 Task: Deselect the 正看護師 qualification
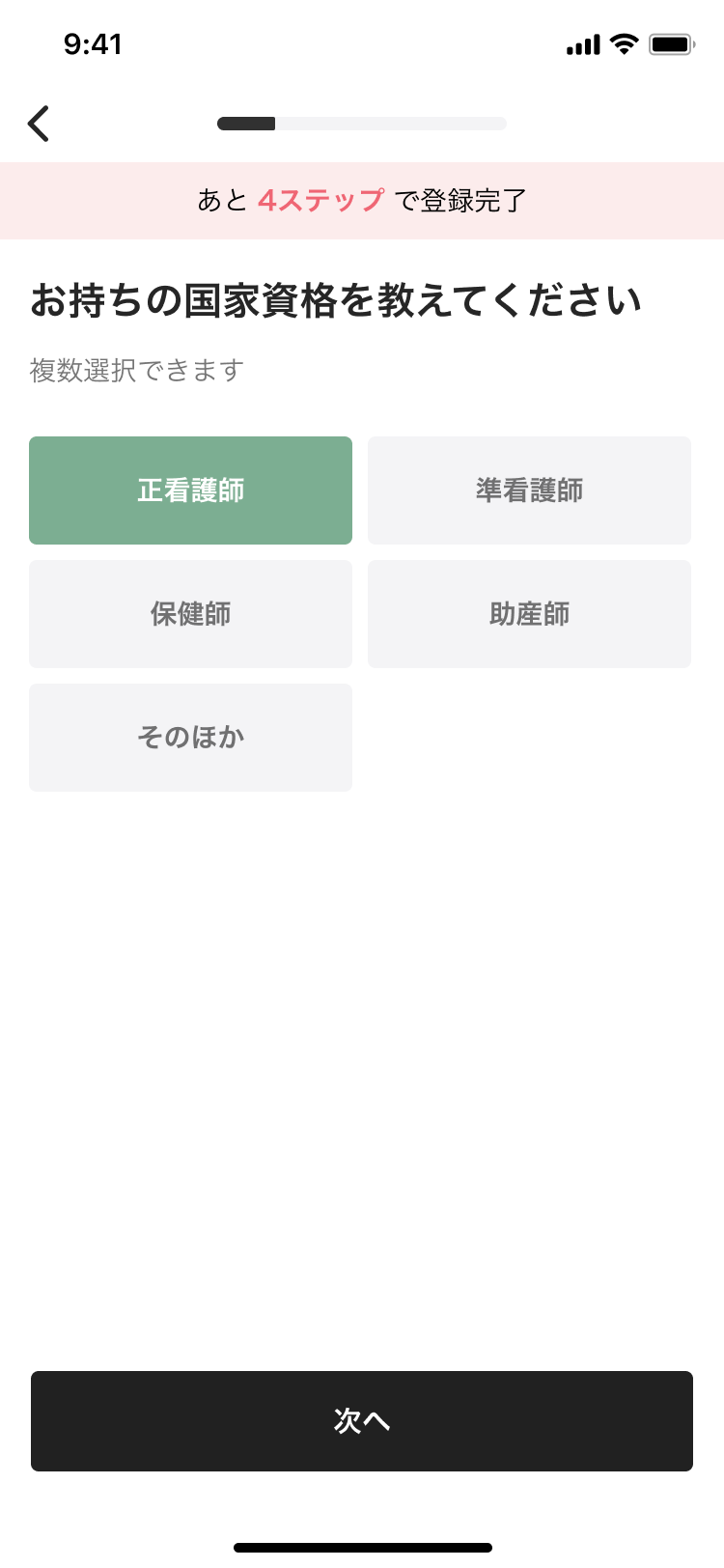pyautogui.click(x=190, y=490)
